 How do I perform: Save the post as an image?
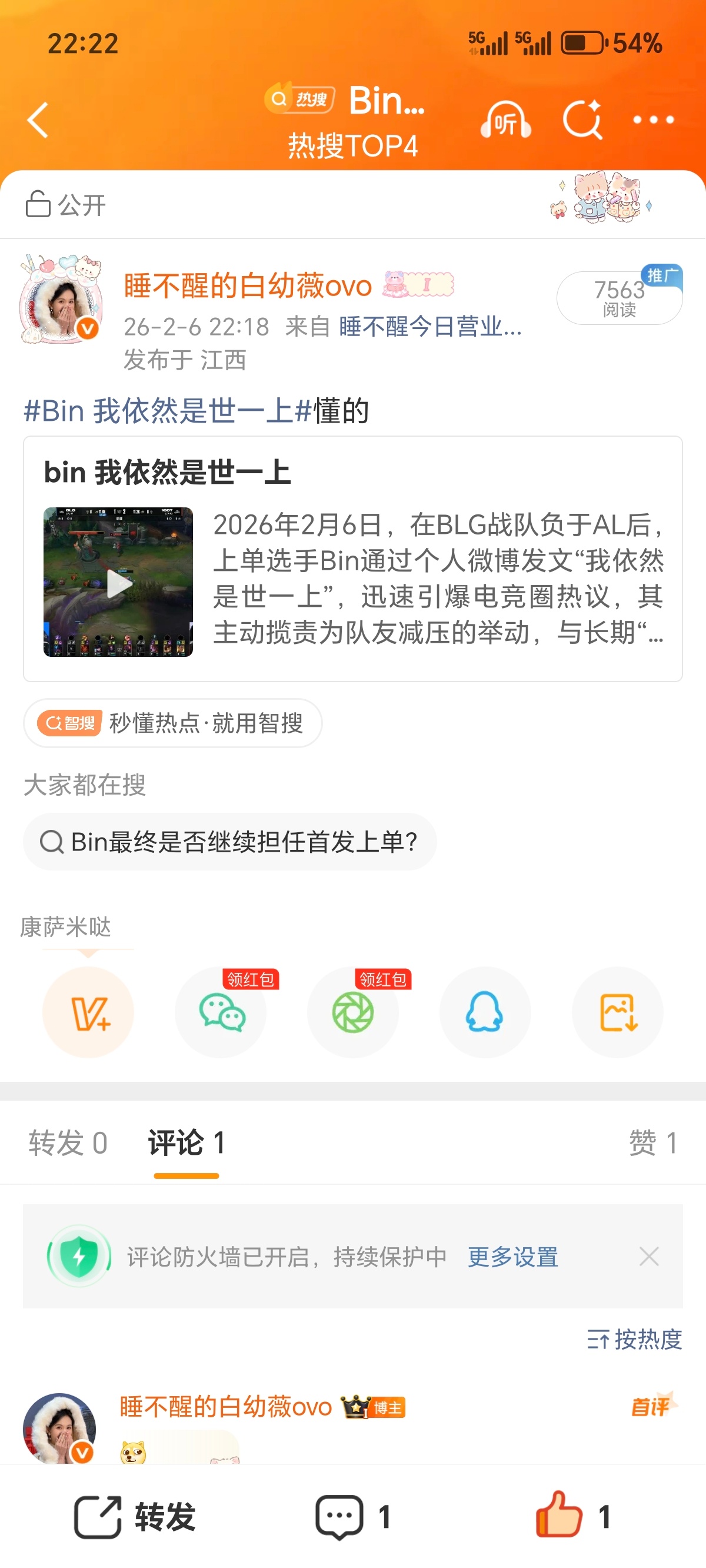pyautogui.click(x=617, y=1013)
